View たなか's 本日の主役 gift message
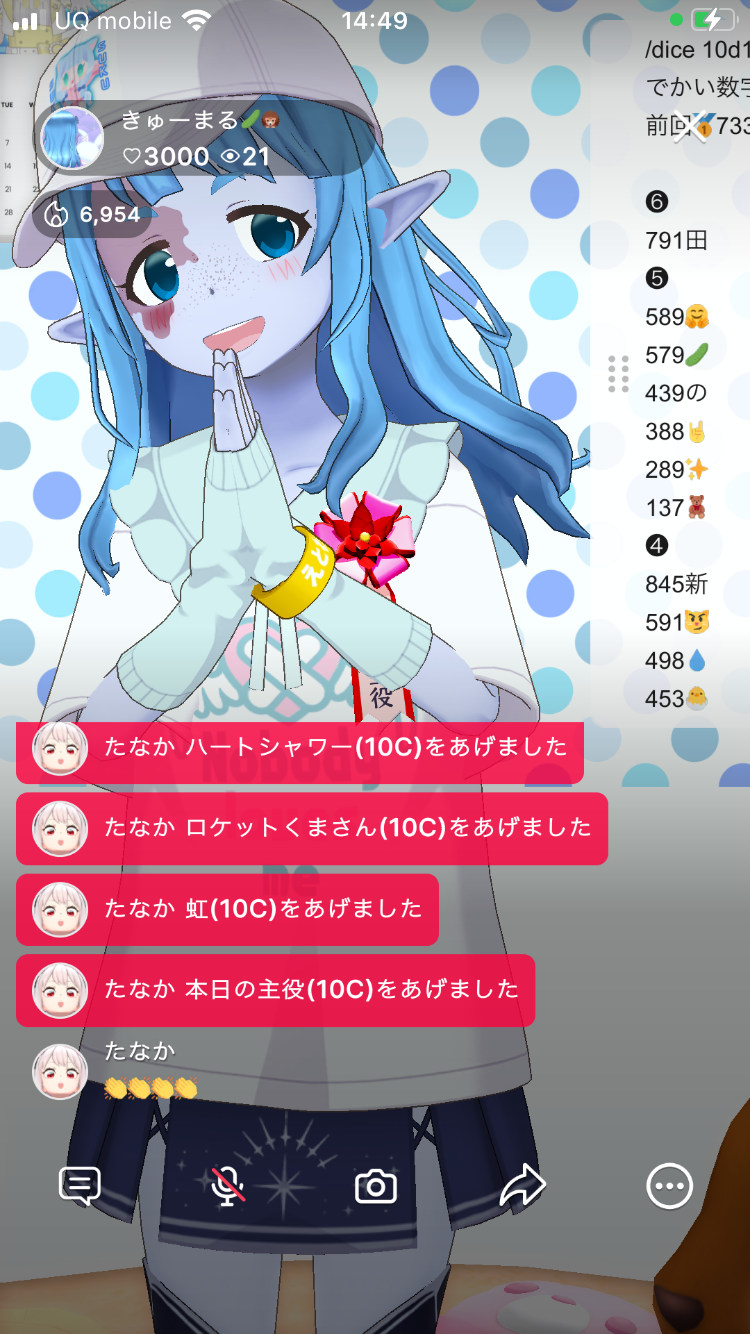 pos(275,990)
